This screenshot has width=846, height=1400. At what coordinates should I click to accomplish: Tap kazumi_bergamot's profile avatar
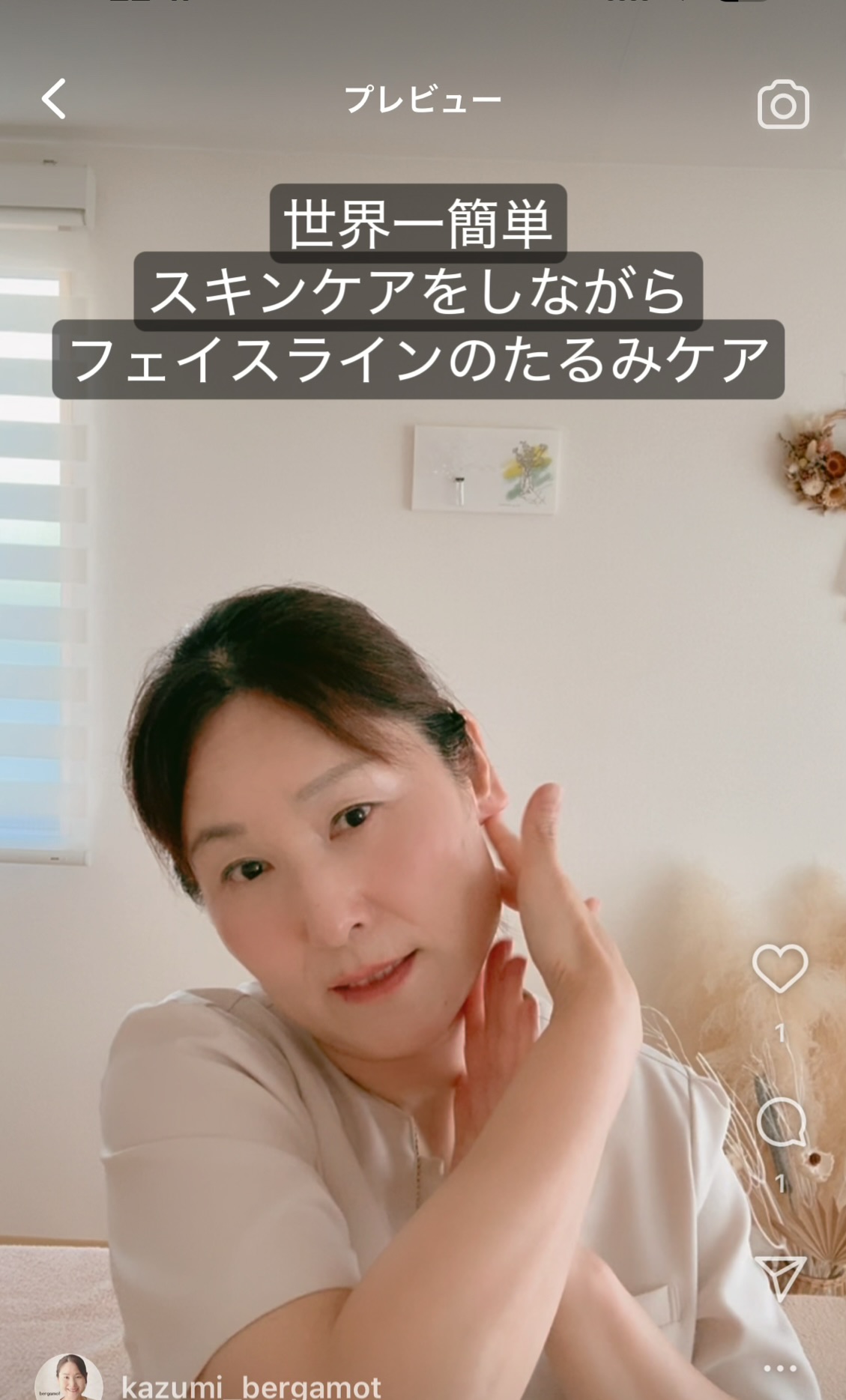pos(69,1378)
